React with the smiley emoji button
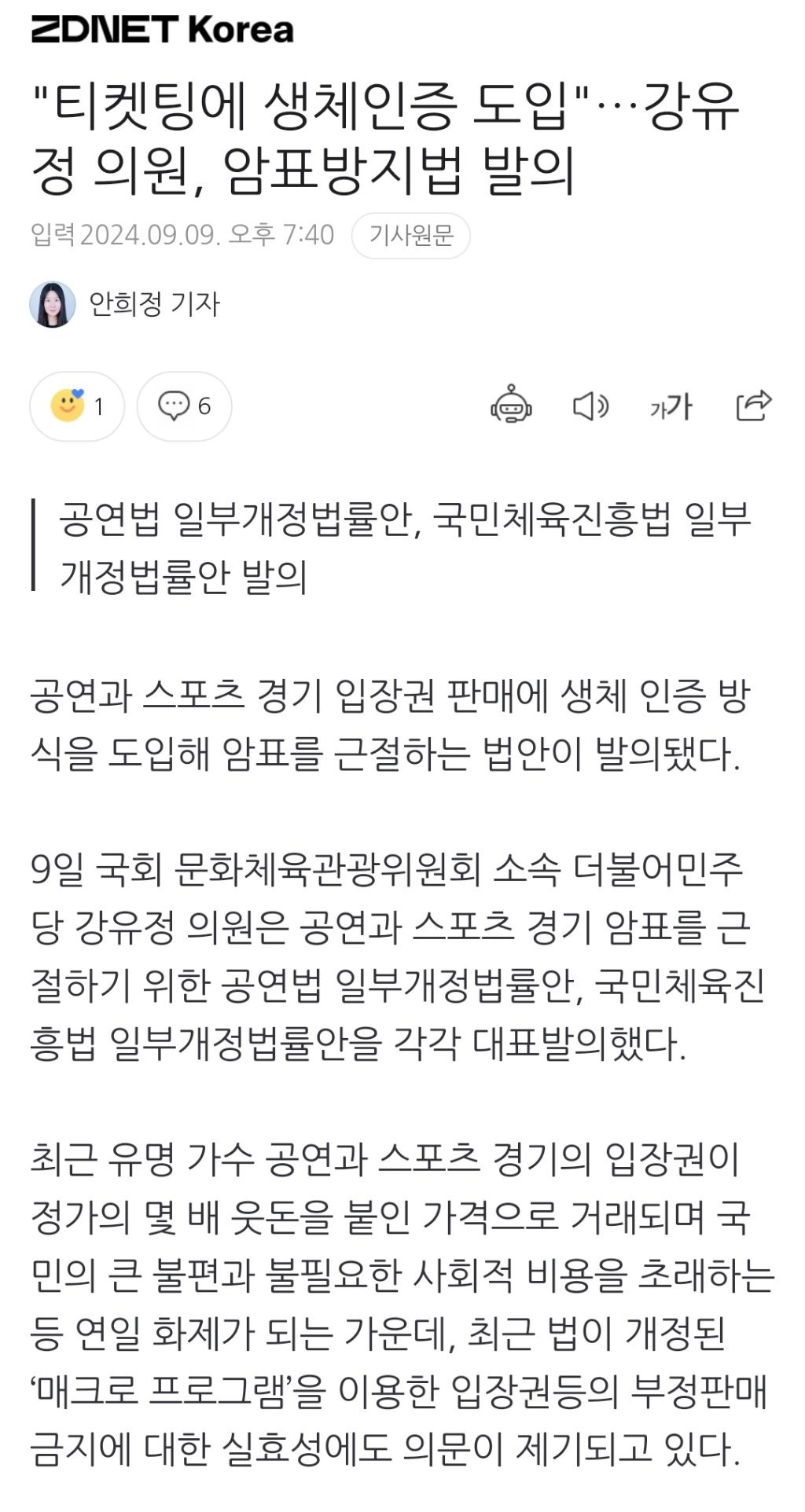 coord(77,406)
